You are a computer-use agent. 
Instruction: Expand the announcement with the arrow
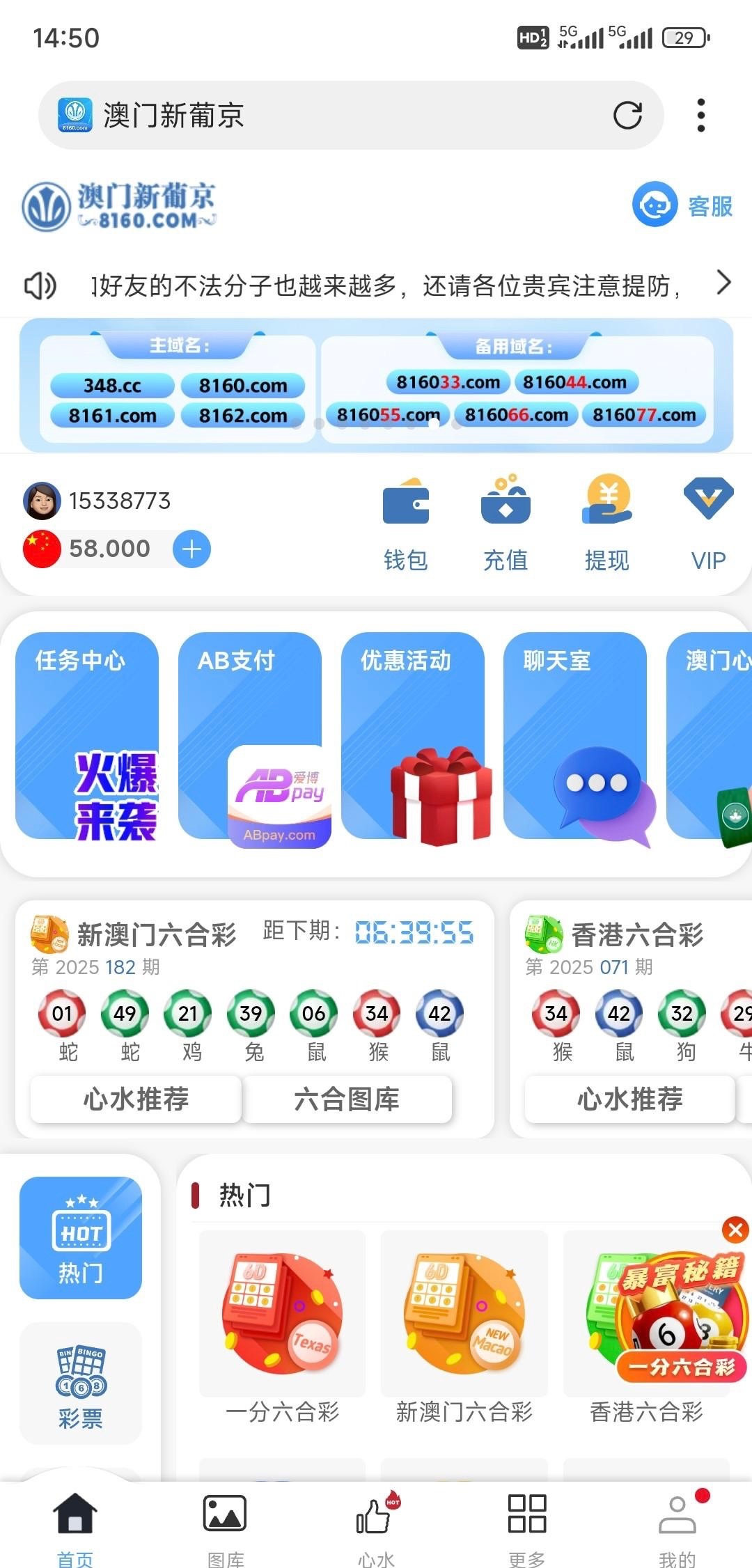pyautogui.click(x=723, y=283)
